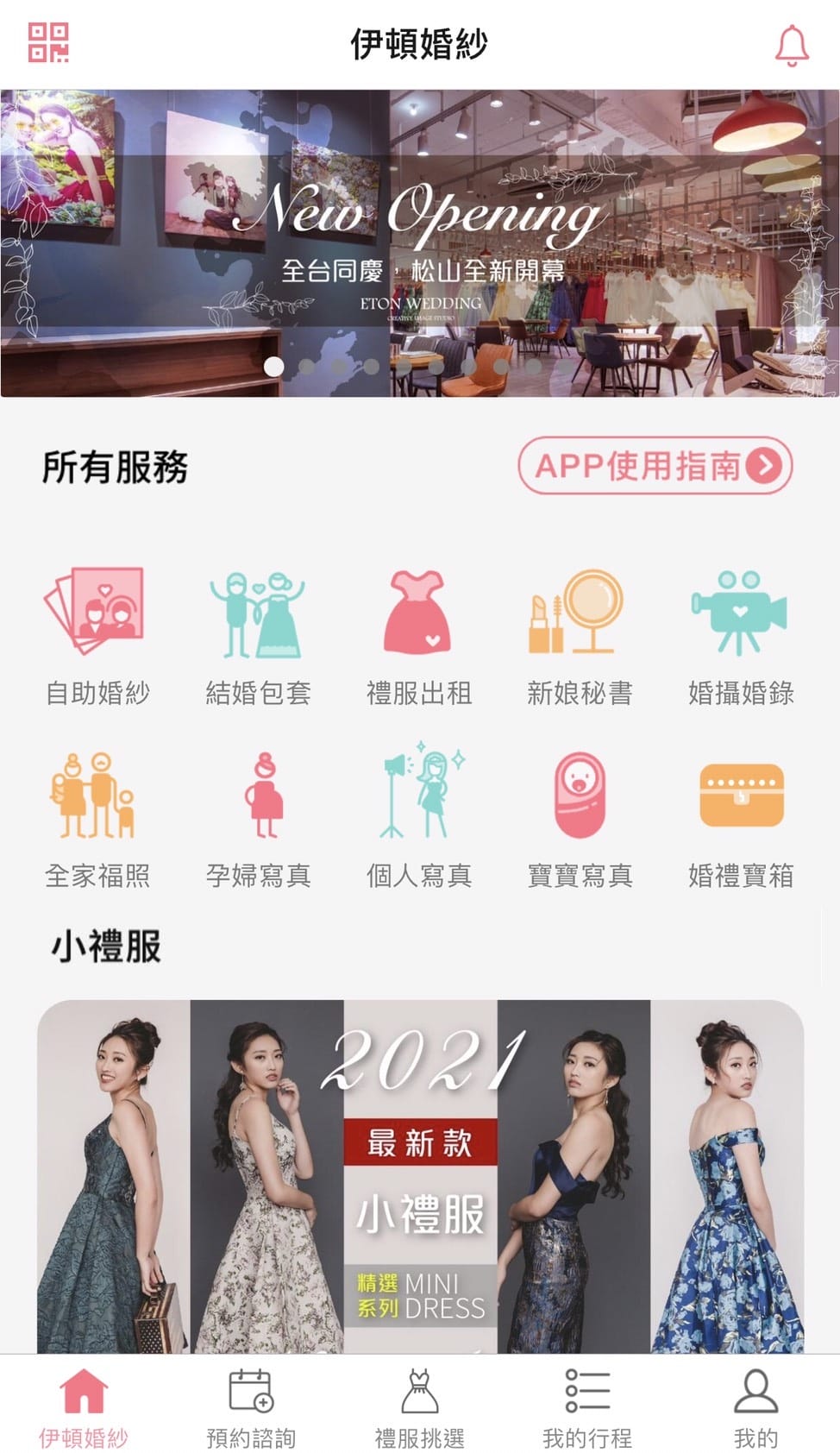Go to the 禮服挑選 tab
This screenshot has width=840, height=1453.
pyautogui.click(x=419, y=1406)
